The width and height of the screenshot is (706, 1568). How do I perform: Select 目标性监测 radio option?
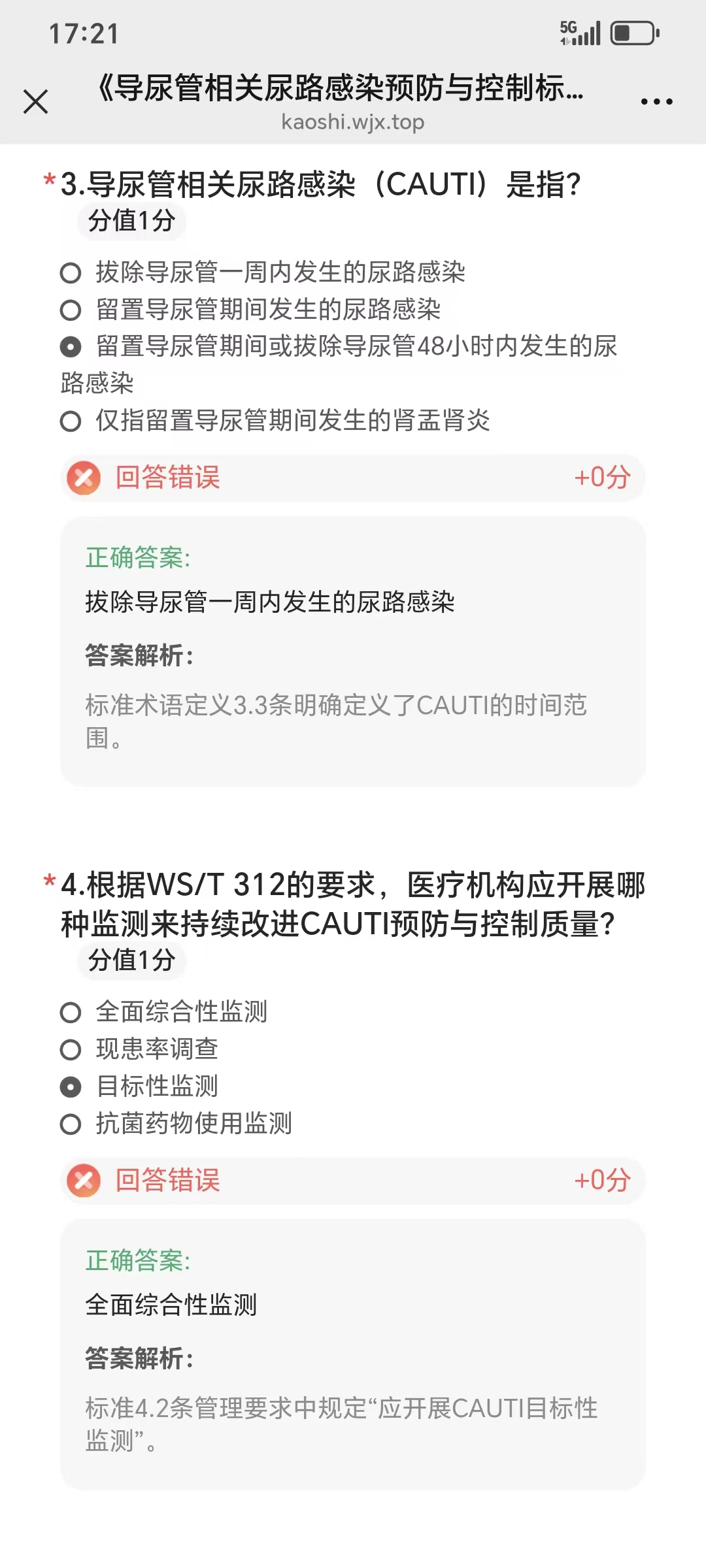click(x=71, y=1087)
